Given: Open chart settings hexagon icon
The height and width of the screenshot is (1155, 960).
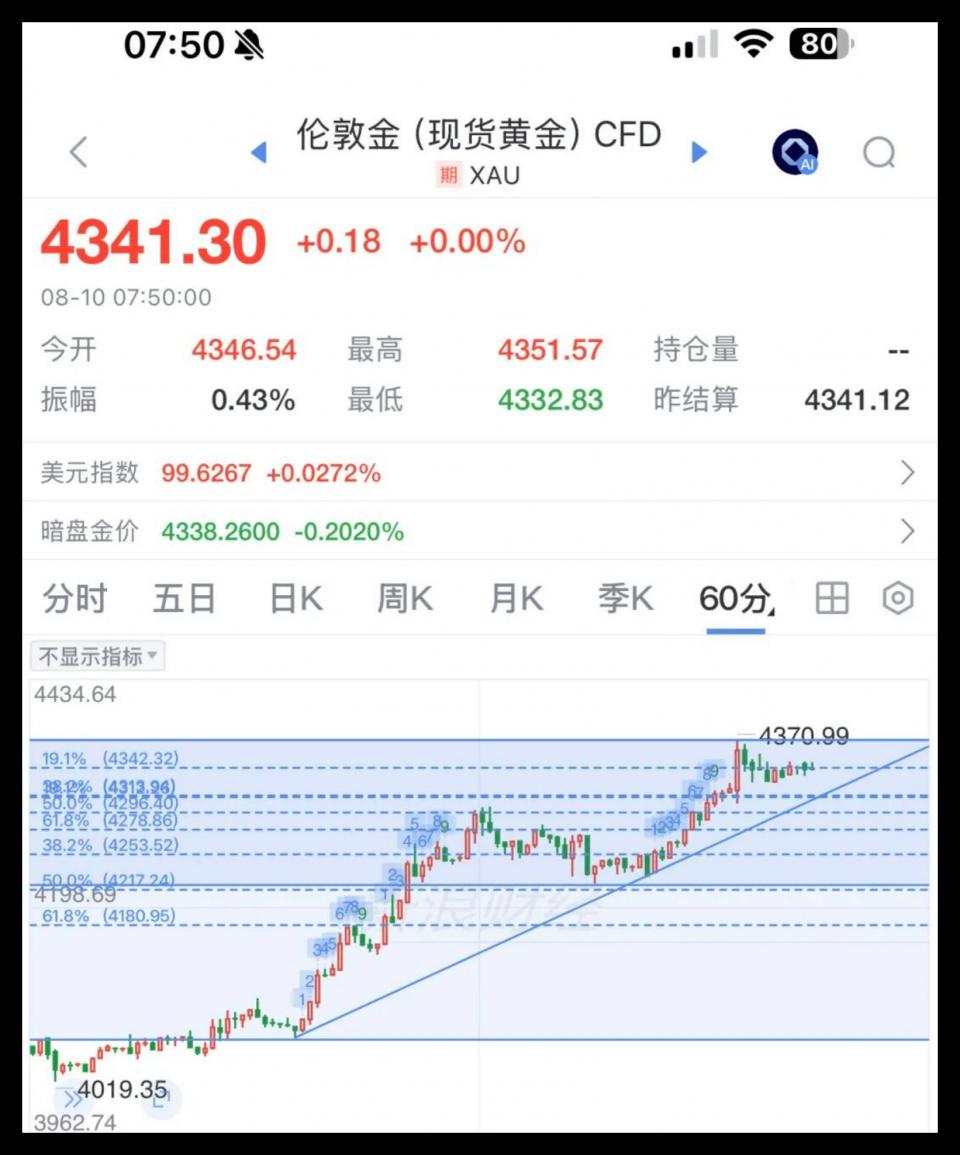Looking at the screenshot, I should click(898, 598).
